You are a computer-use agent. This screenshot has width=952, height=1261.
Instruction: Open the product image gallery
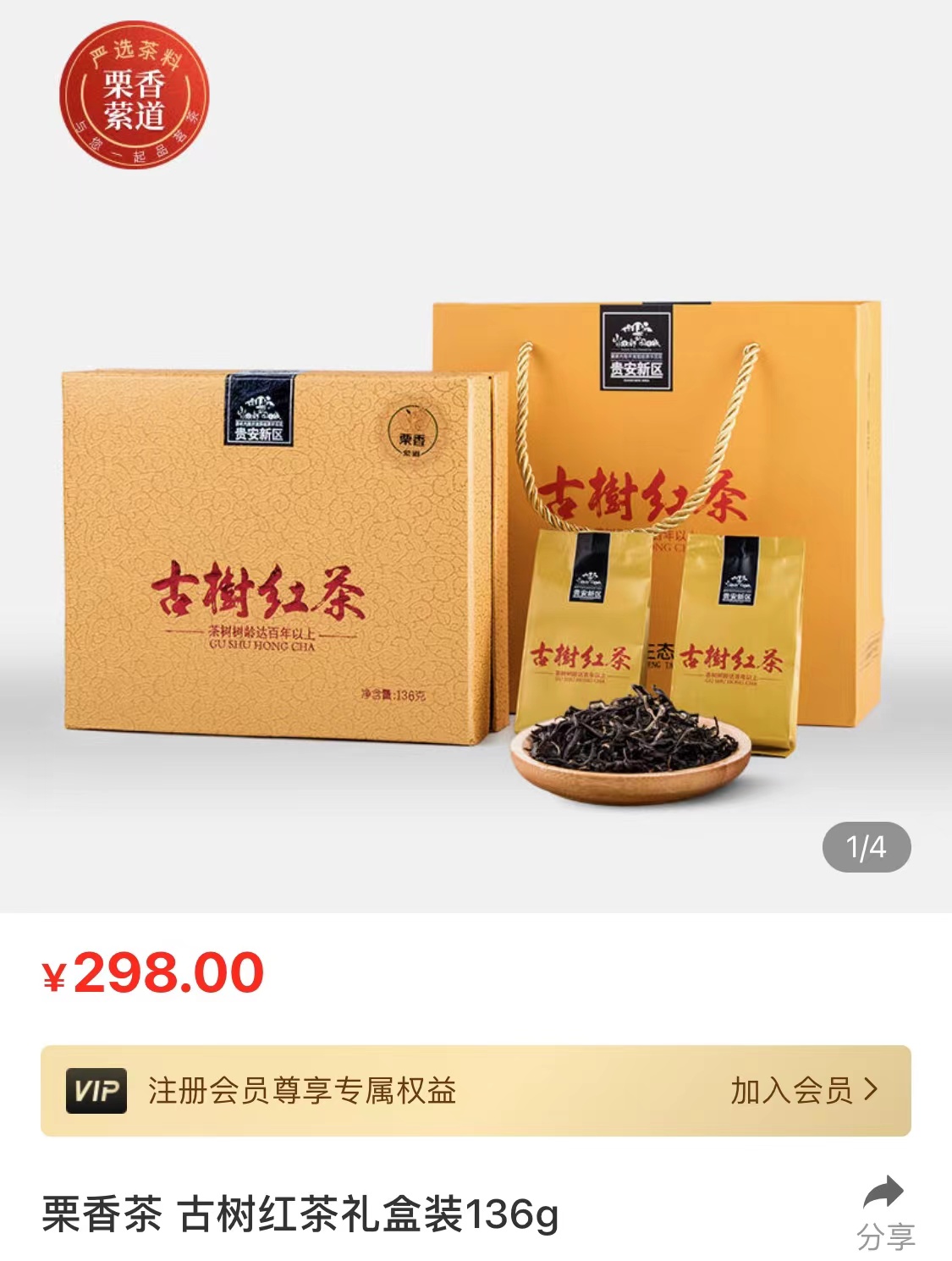474,542
